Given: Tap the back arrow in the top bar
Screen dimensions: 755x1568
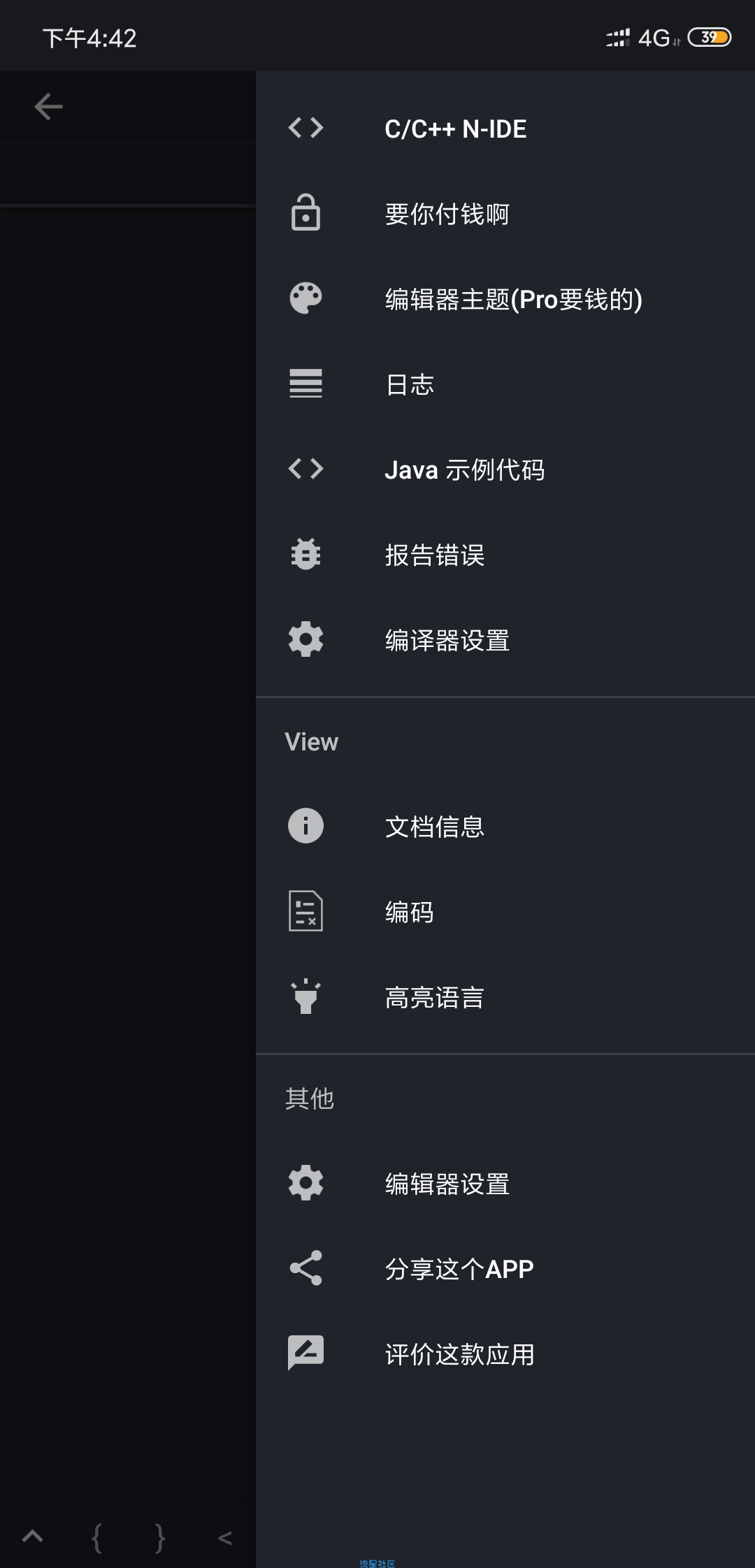Looking at the screenshot, I should point(48,107).
